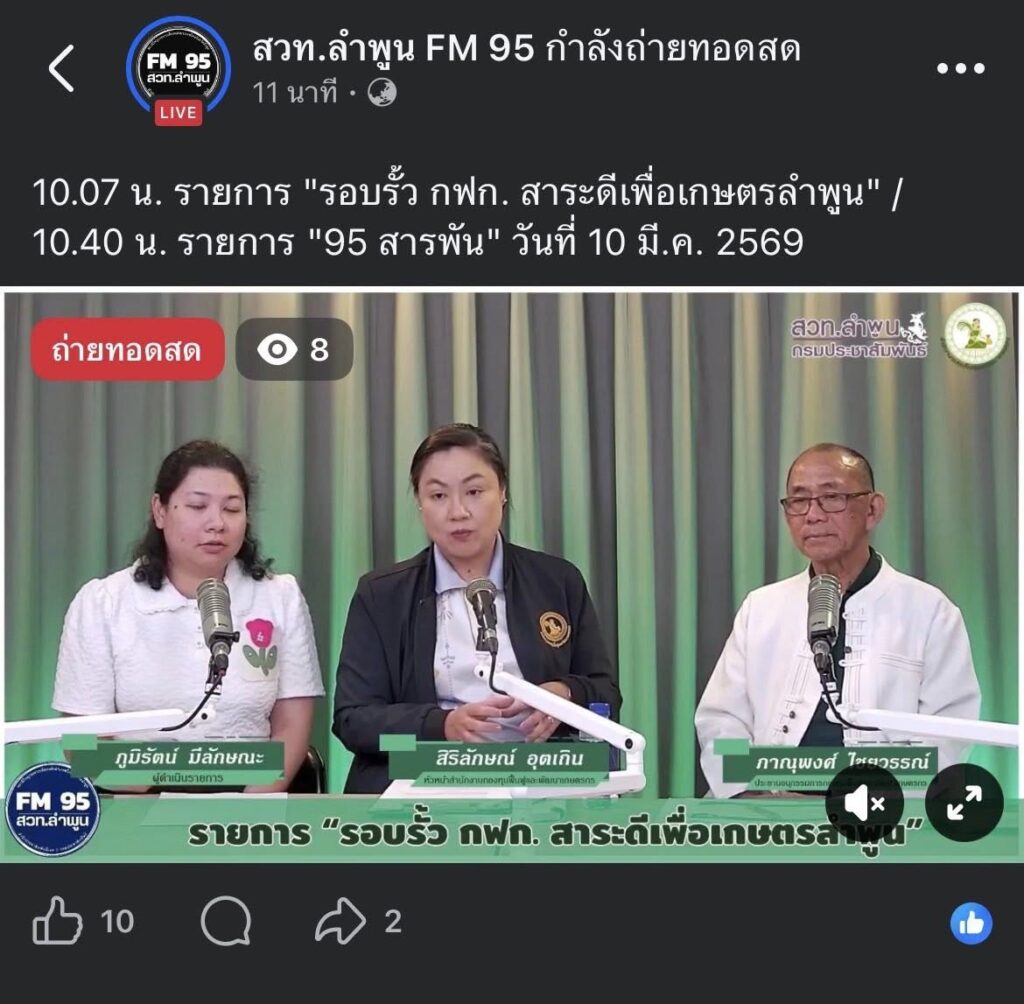Image resolution: width=1024 pixels, height=1004 pixels.
Task: Open the comments on this post
Action: tap(225, 921)
